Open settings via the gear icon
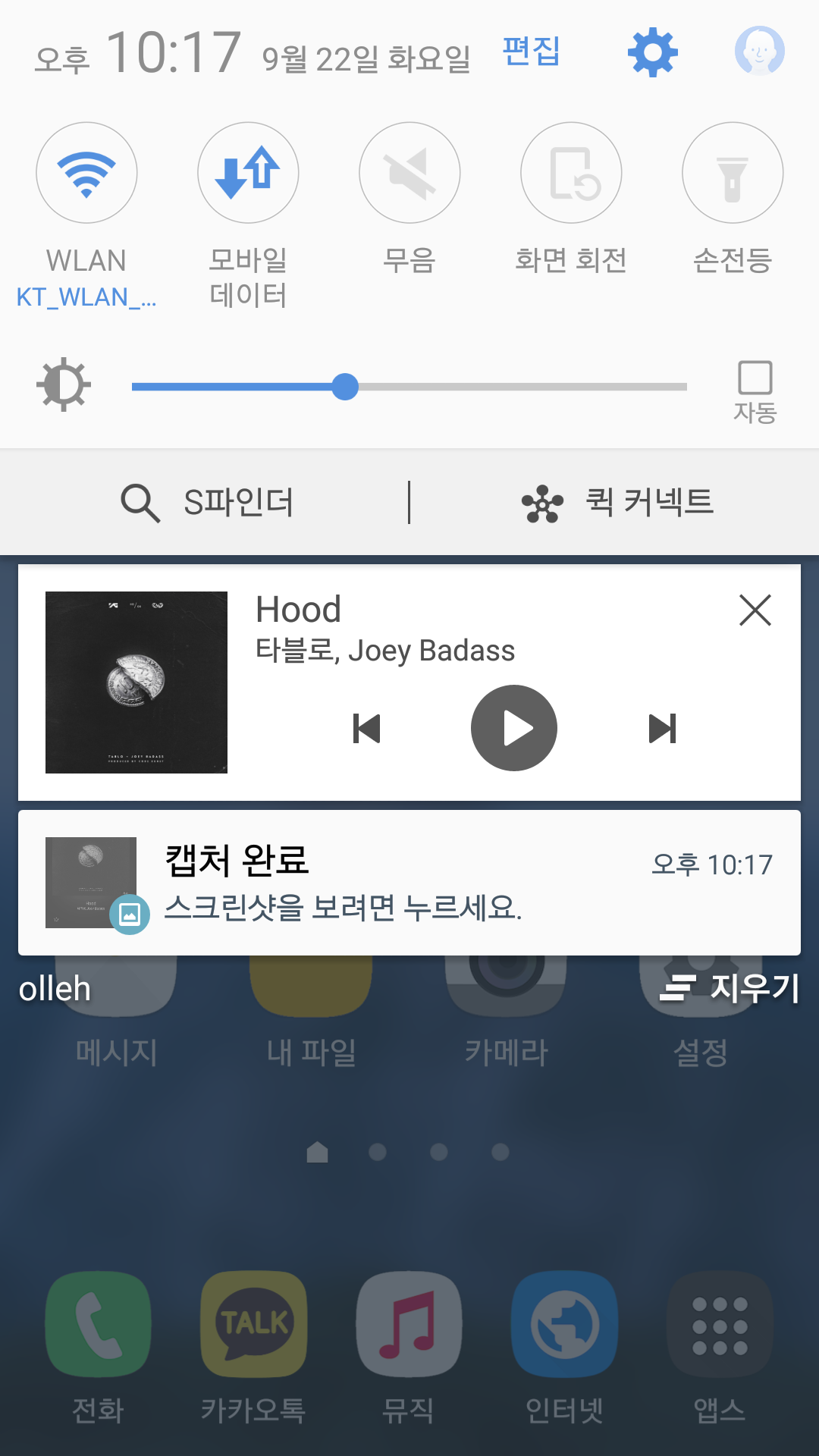Image resolution: width=819 pixels, height=1456 pixels. (652, 52)
